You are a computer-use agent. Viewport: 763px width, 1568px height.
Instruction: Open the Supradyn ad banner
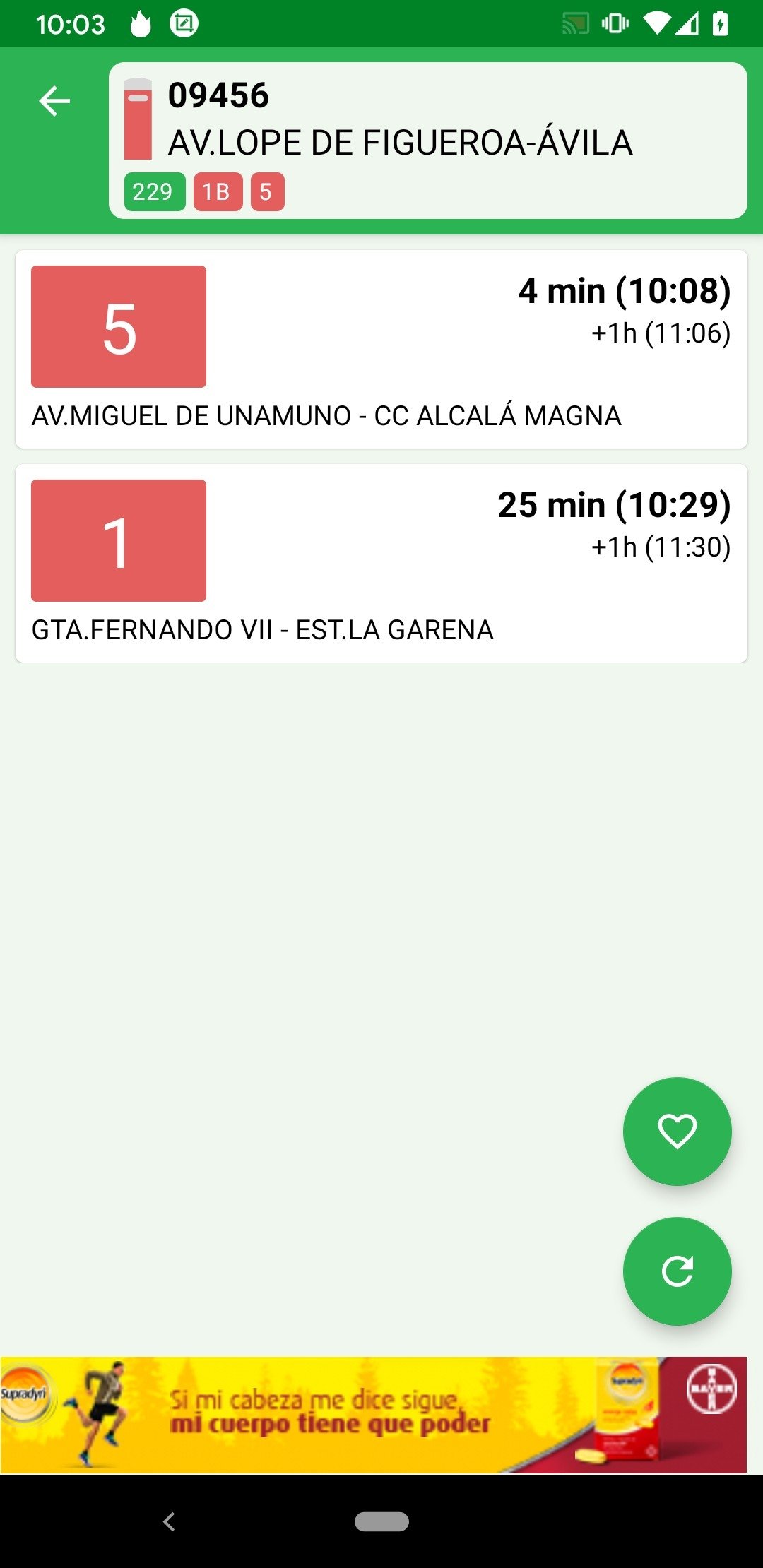click(373, 1415)
